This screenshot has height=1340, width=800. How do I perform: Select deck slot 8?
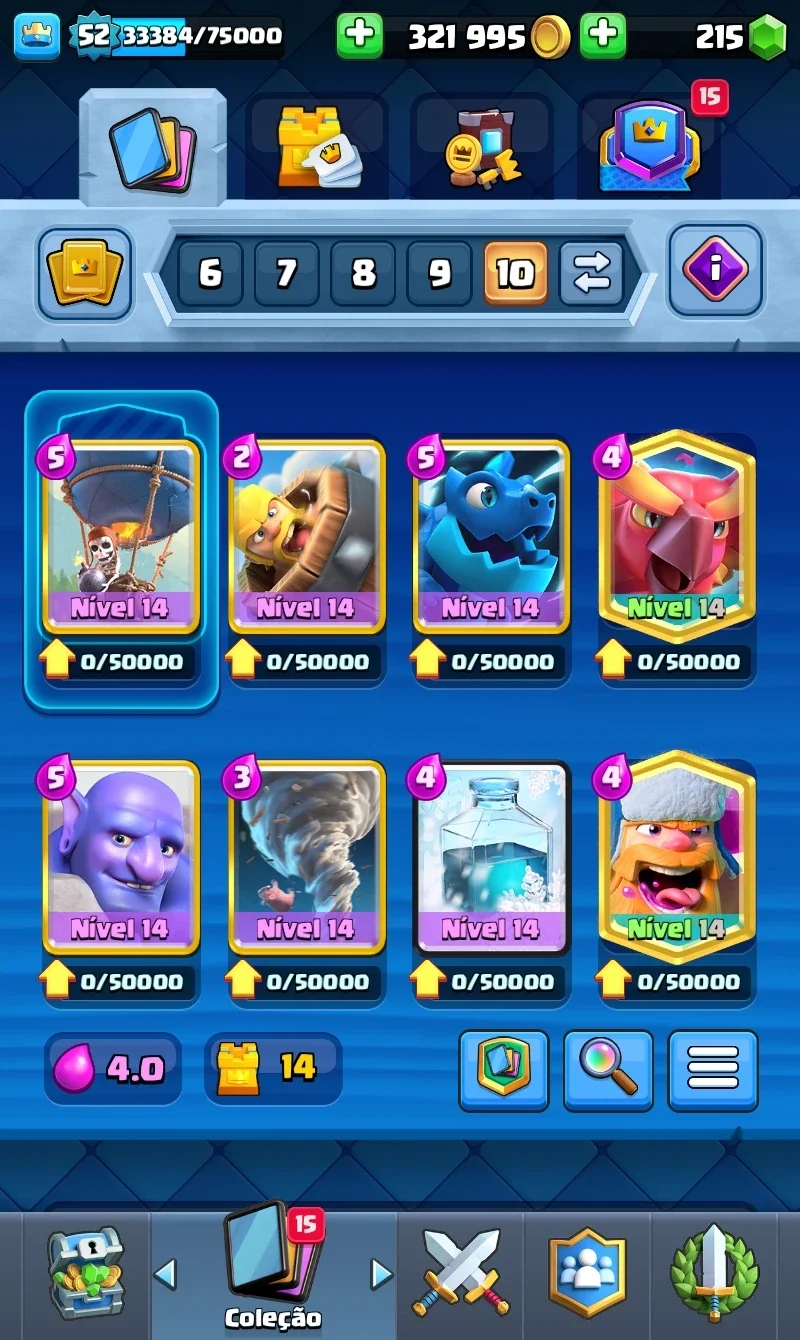(363, 273)
